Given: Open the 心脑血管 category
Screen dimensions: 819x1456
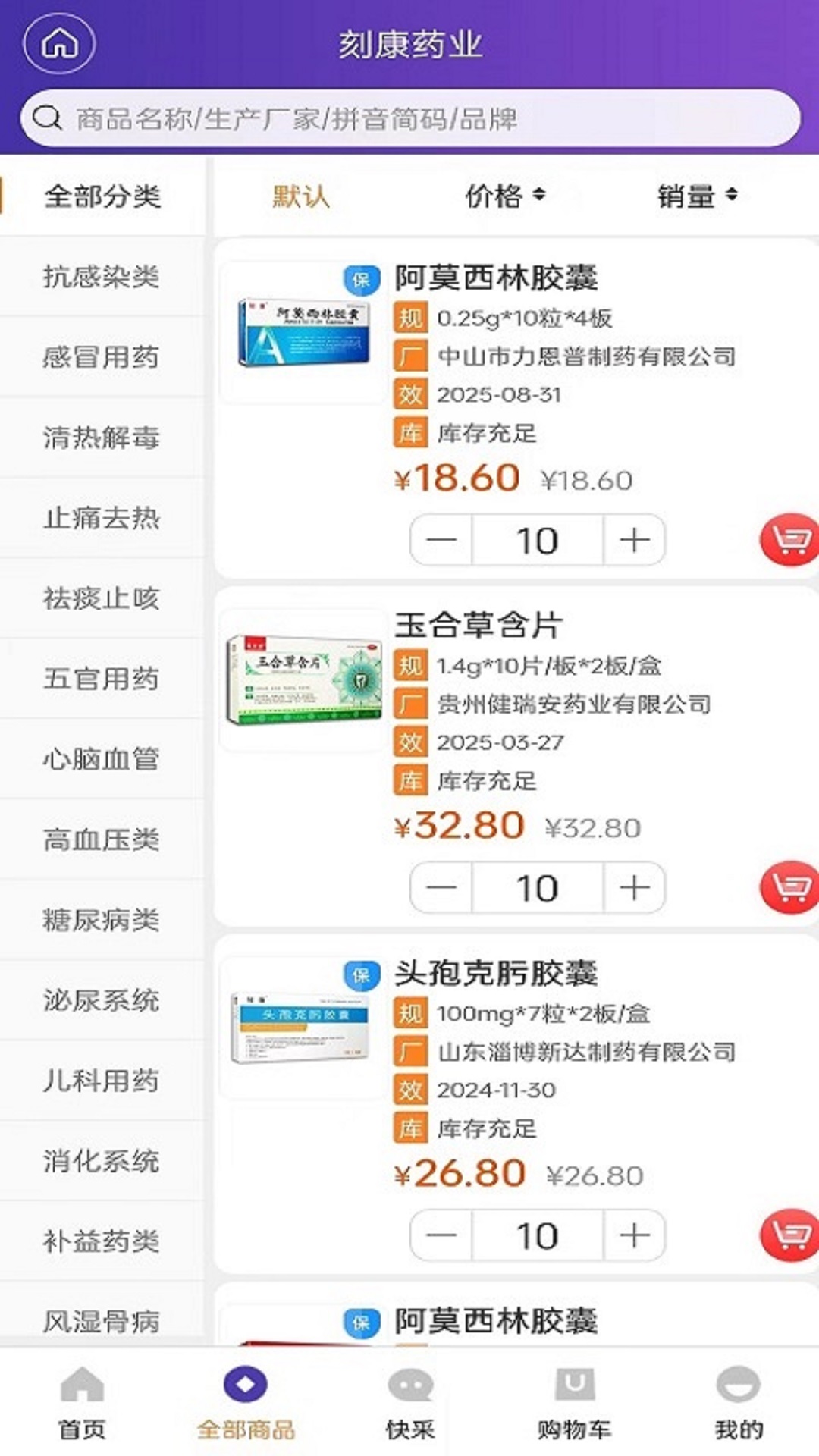Looking at the screenshot, I should pyautogui.click(x=102, y=759).
